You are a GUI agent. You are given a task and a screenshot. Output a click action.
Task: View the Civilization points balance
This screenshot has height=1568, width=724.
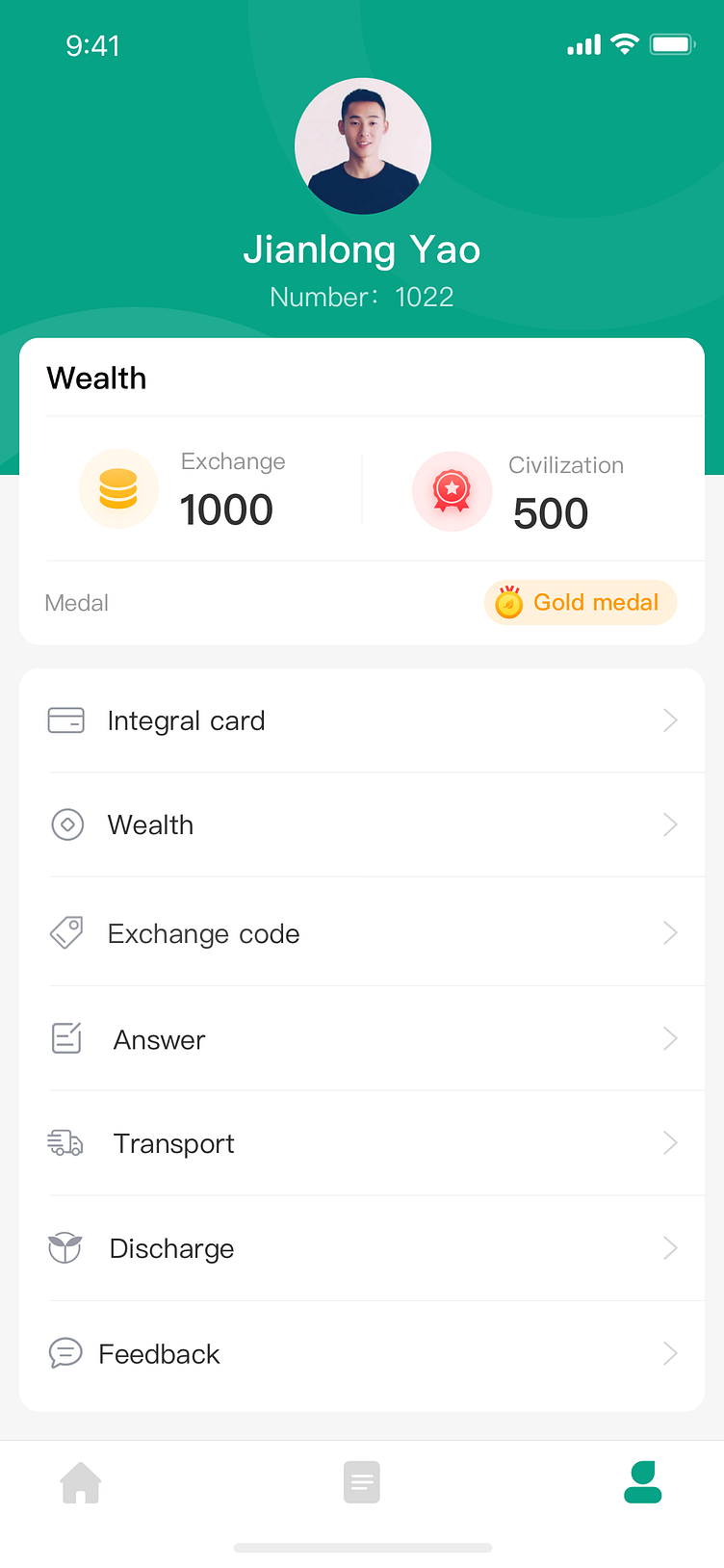(x=551, y=513)
